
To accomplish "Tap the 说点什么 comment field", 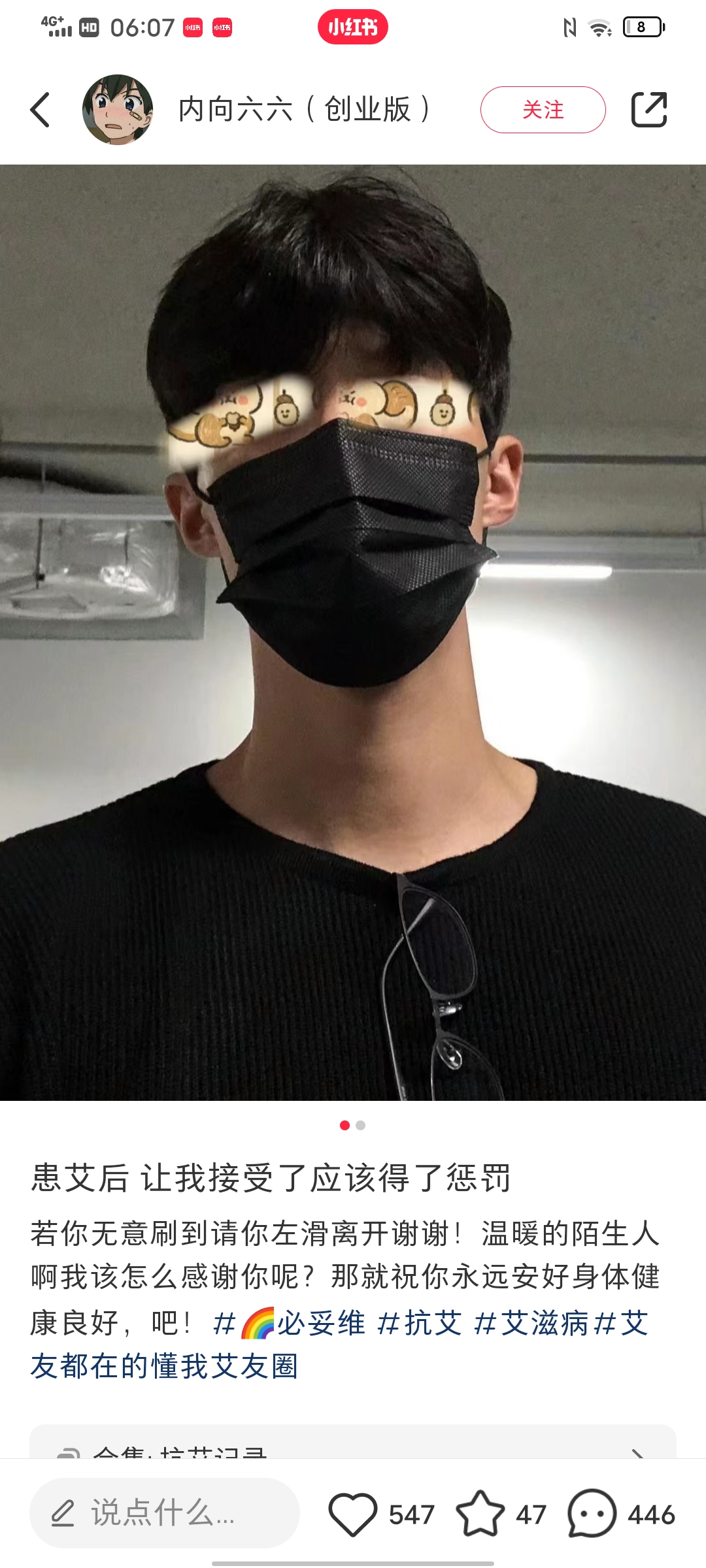I will (x=165, y=1513).
